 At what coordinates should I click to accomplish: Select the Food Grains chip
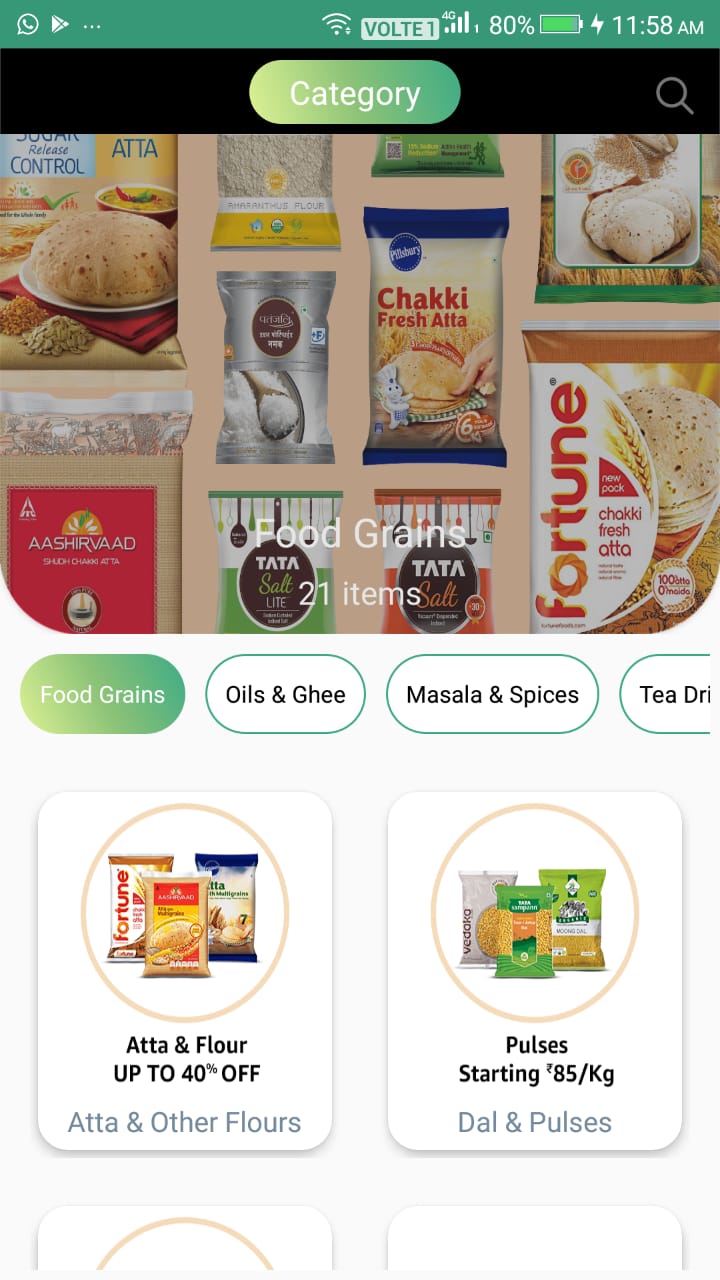click(102, 694)
